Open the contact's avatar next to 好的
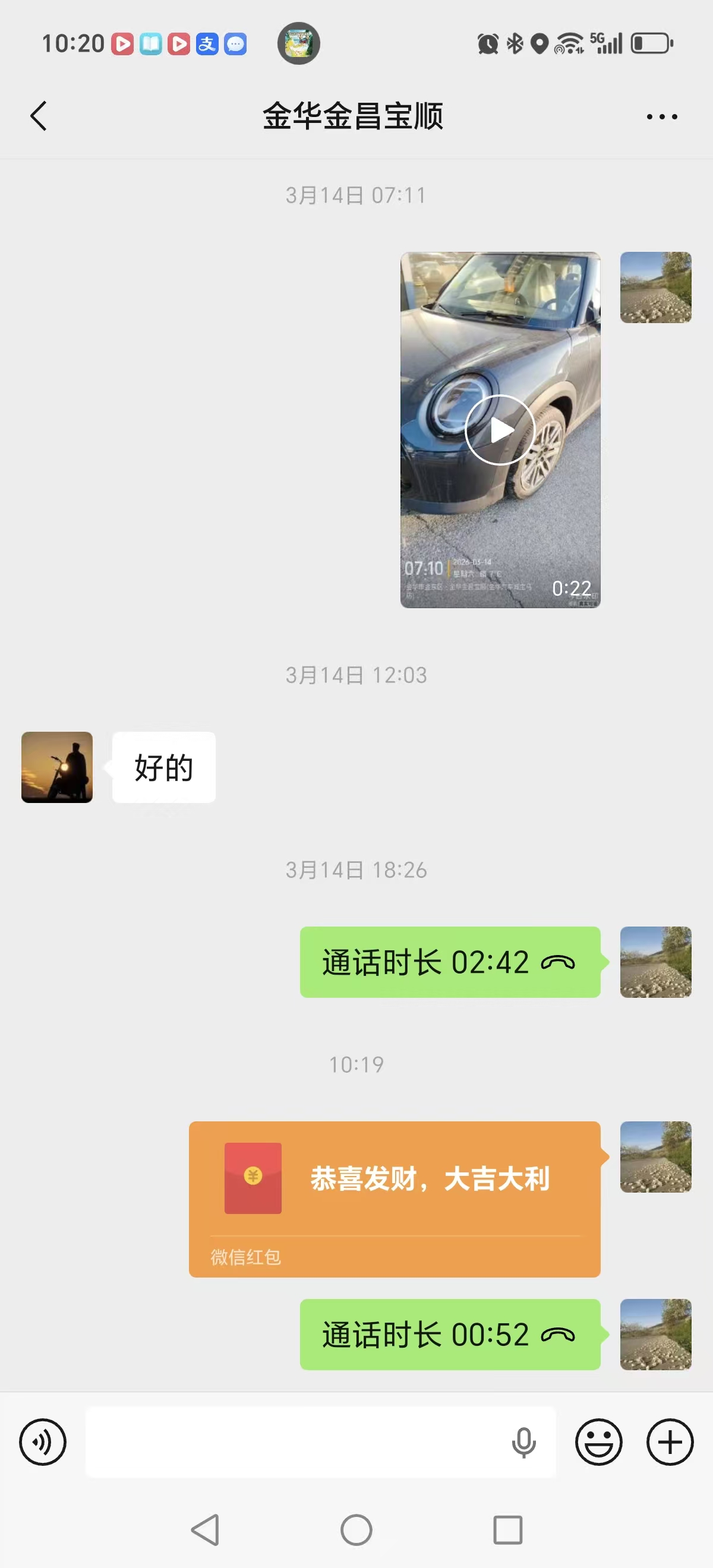 (x=57, y=767)
